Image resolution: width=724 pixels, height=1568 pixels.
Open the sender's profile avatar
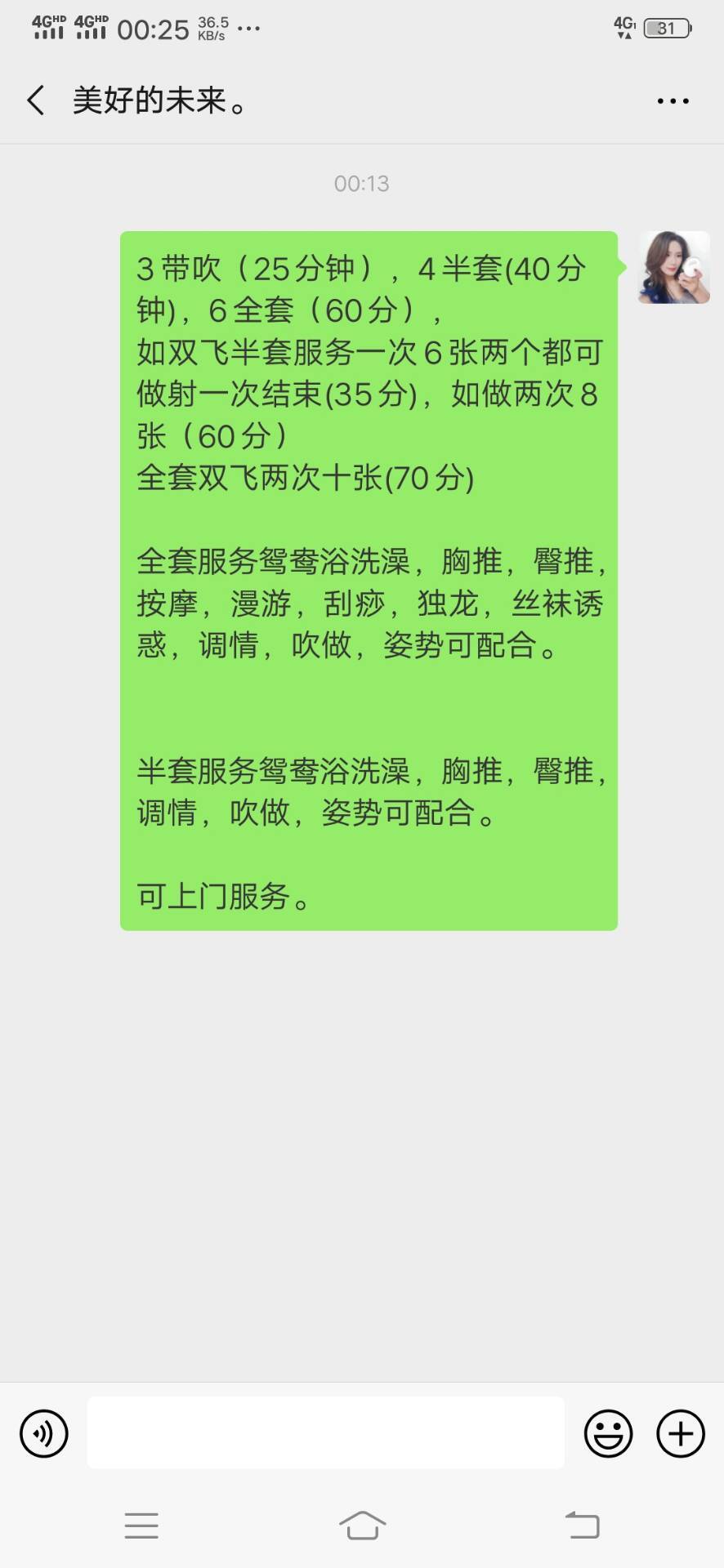pyautogui.click(x=673, y=268)
